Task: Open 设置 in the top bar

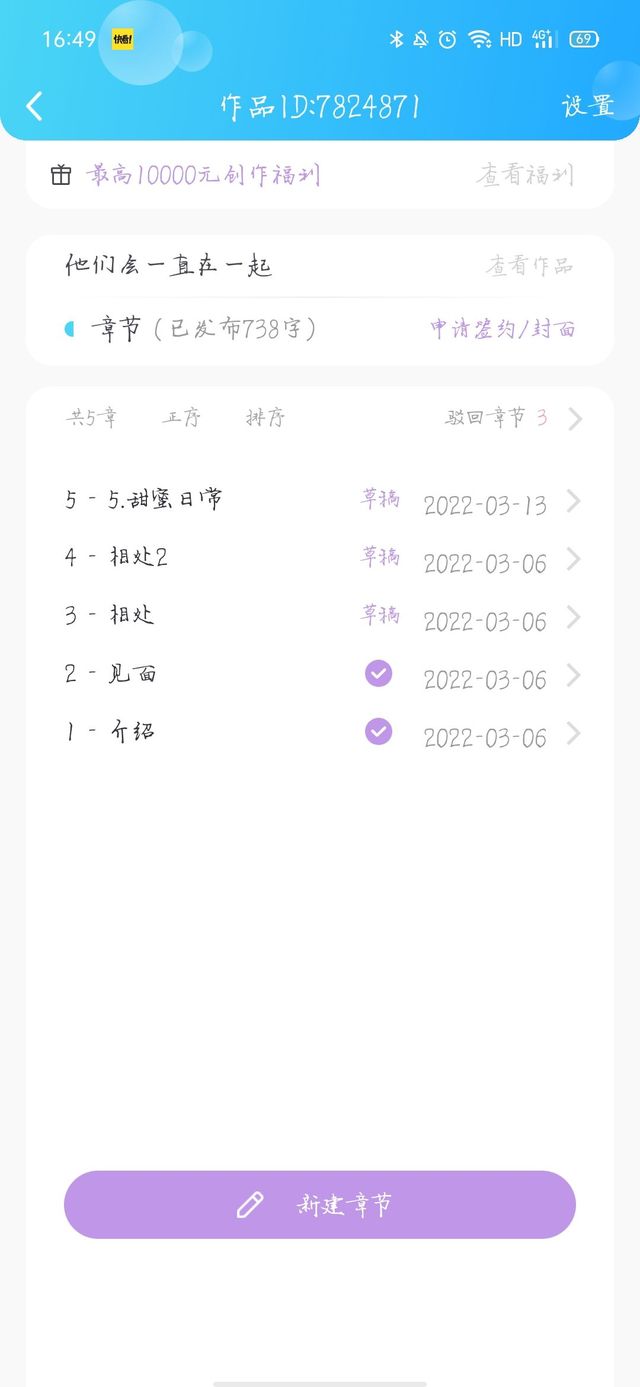Action: (x=588, y=106)
